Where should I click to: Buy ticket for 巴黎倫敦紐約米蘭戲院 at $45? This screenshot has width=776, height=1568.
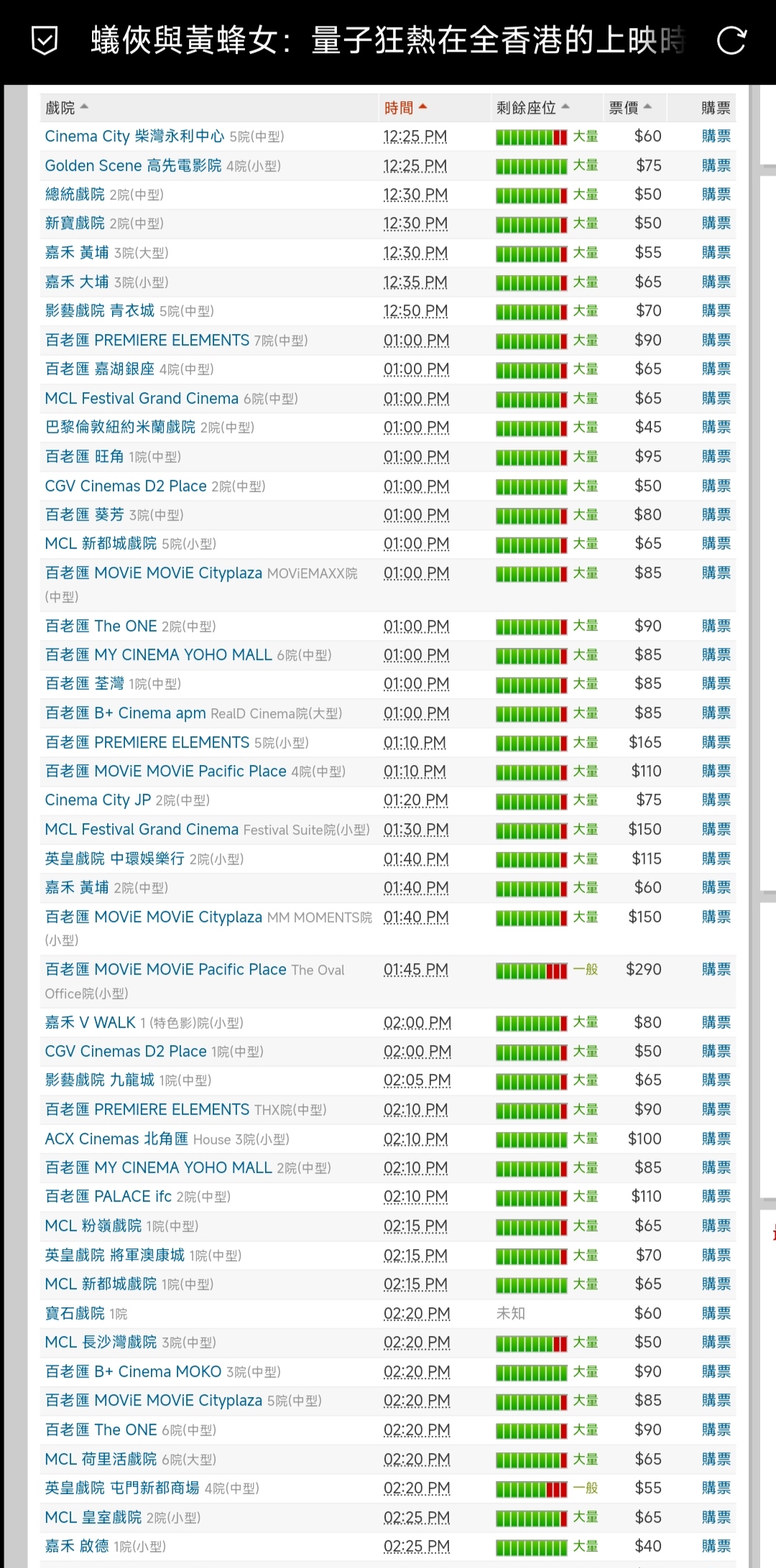716,427
